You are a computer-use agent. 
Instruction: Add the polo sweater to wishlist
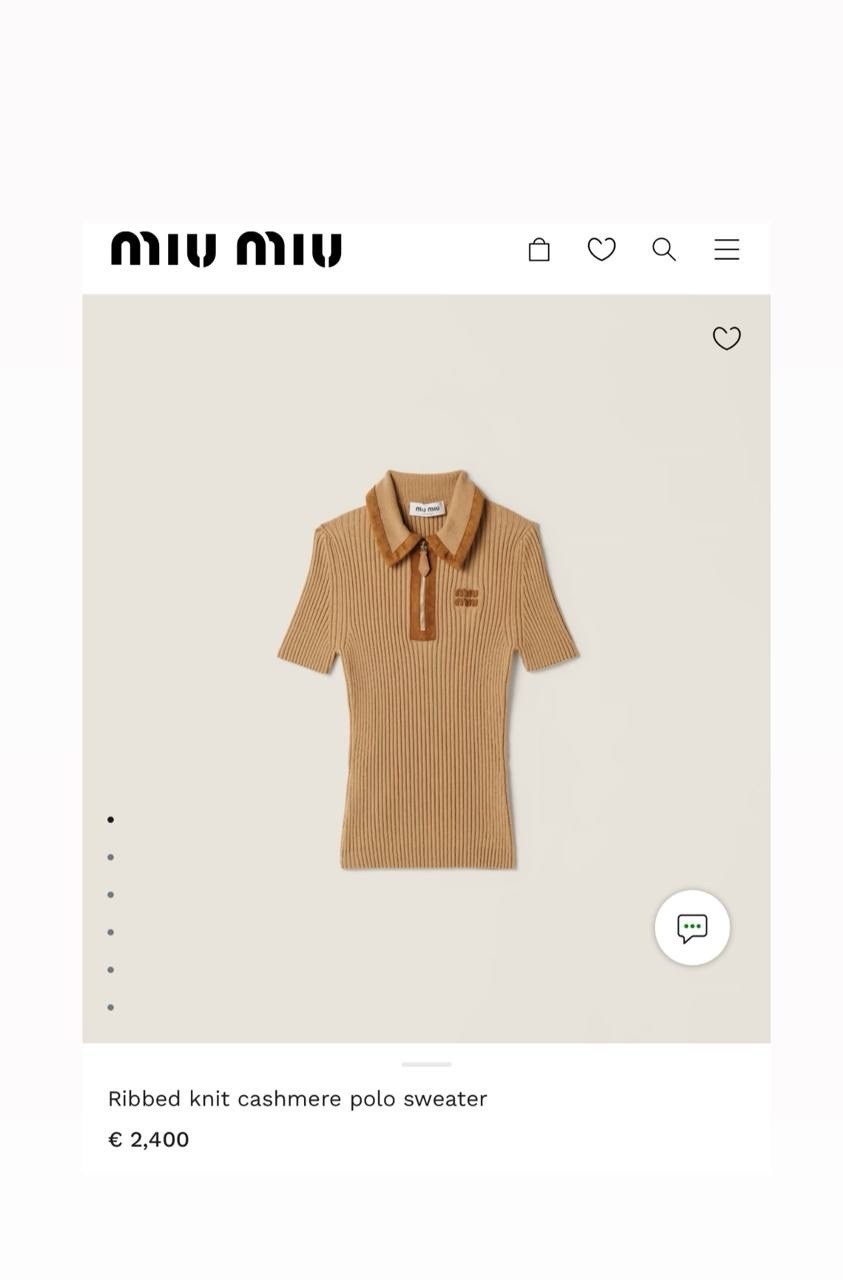[x=727, y=338]
